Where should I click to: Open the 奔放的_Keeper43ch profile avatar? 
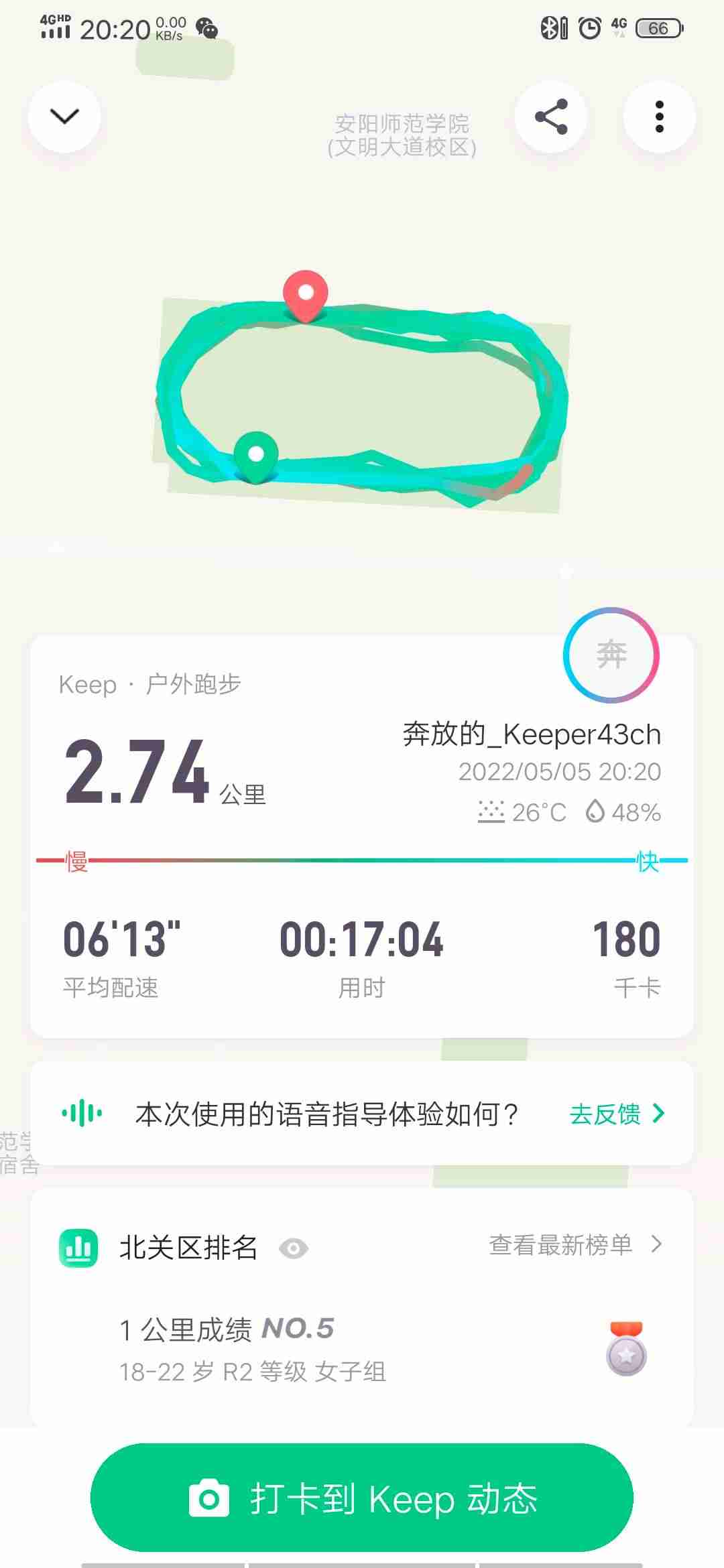point(611,655)
